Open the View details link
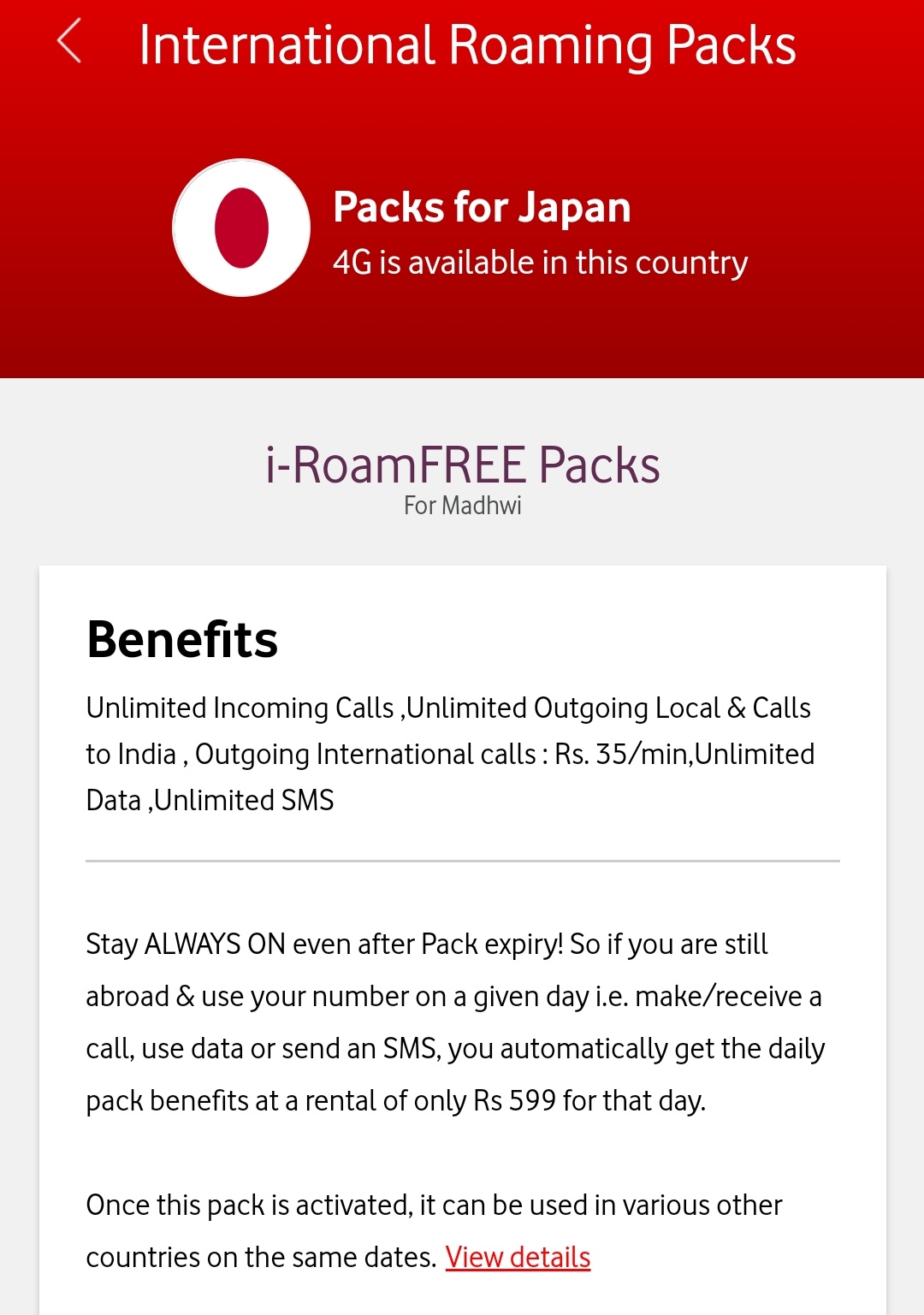The image size is (924, 1315). pyautogui.click(x=518, y=1258)
